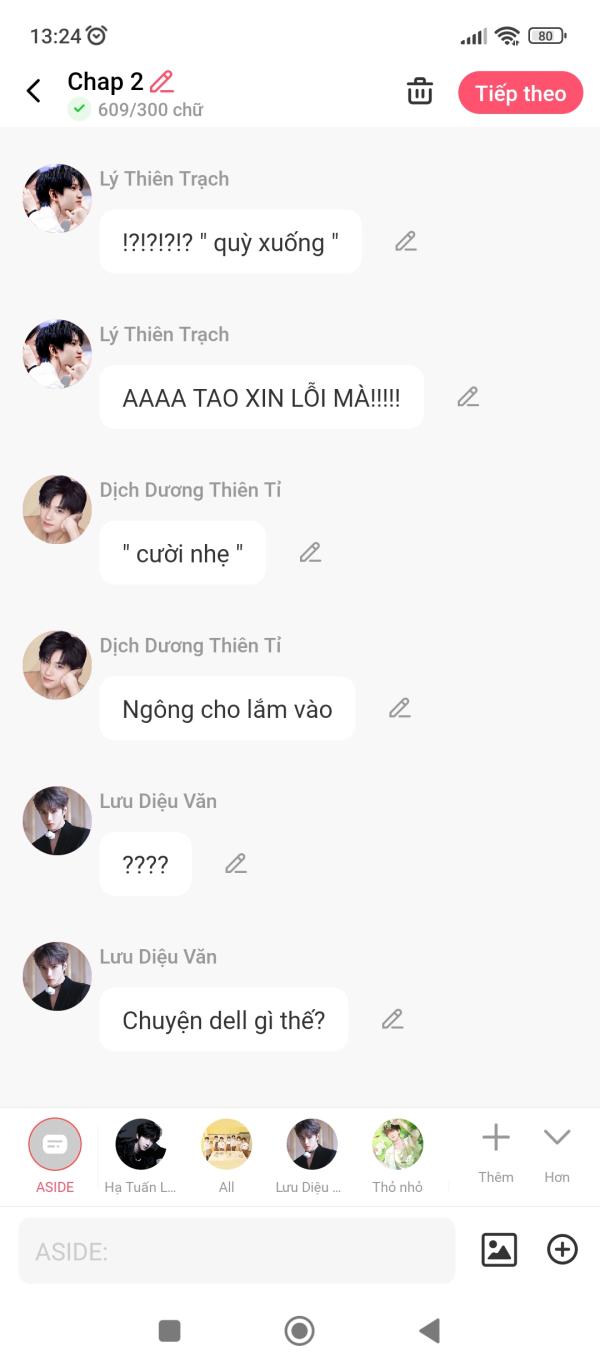600x1367 pixels.
Task: Edit the Chap 2 title
Action: pyautogui.click(x=162, y=82)
